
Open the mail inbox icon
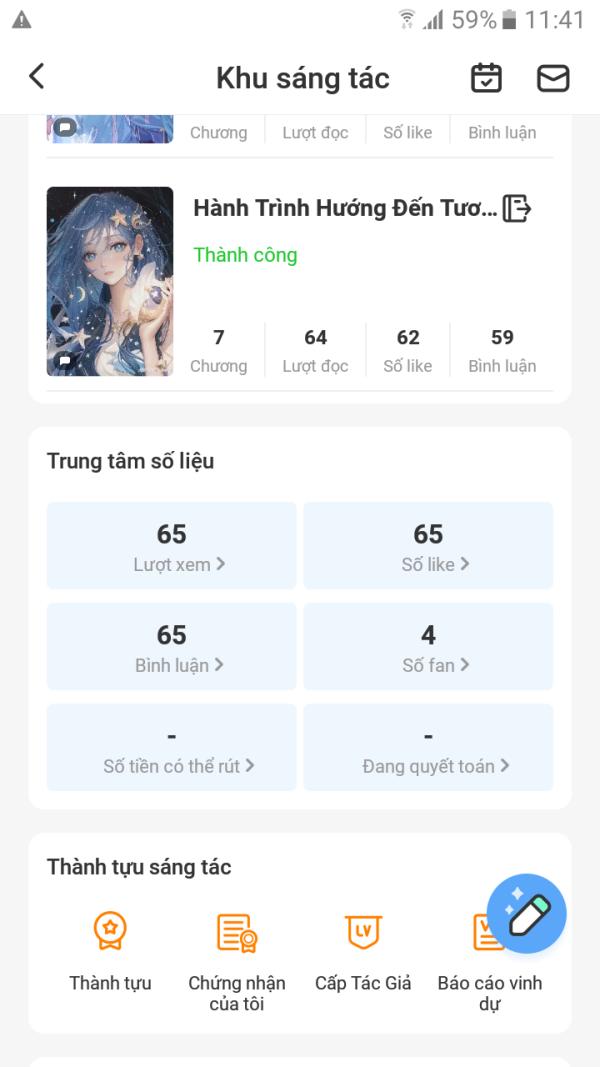coord(553,78)
